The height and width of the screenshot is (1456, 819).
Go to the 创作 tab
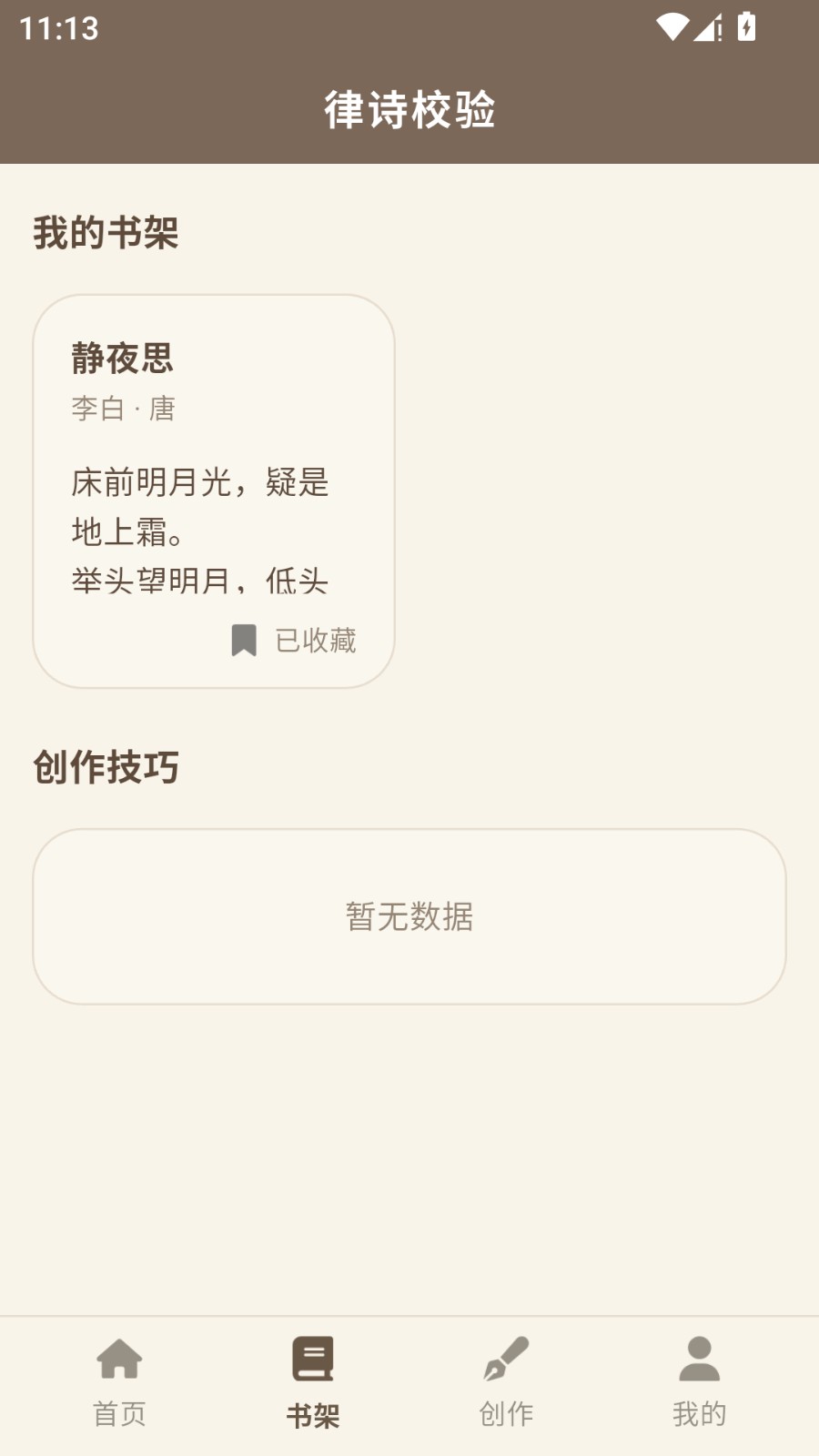click(506, 1383)
